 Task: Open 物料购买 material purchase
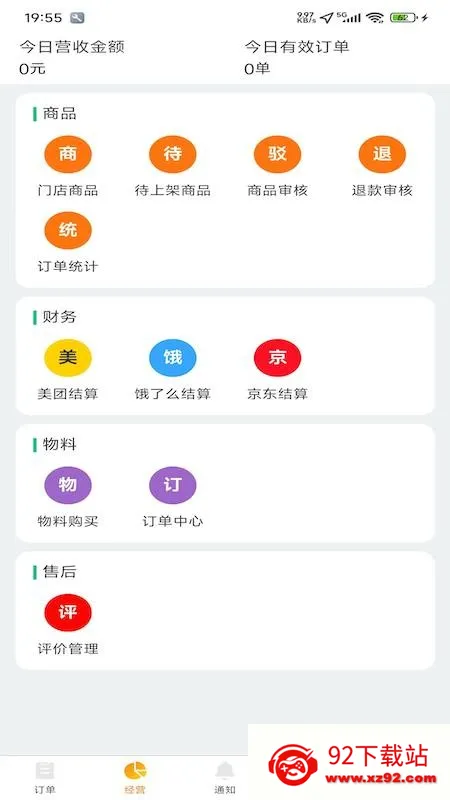coord(68,497)
